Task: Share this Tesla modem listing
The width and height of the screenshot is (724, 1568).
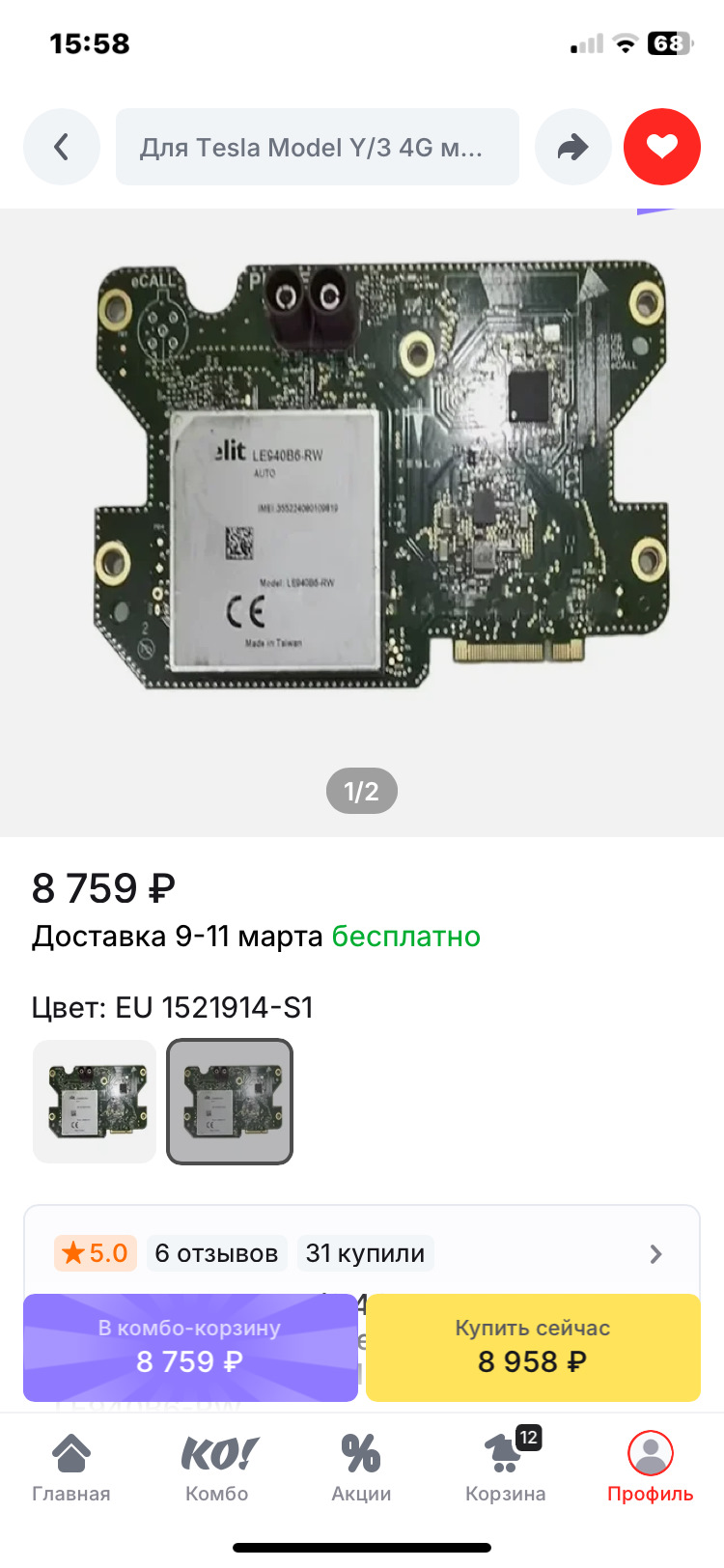Action: [573, 147]
